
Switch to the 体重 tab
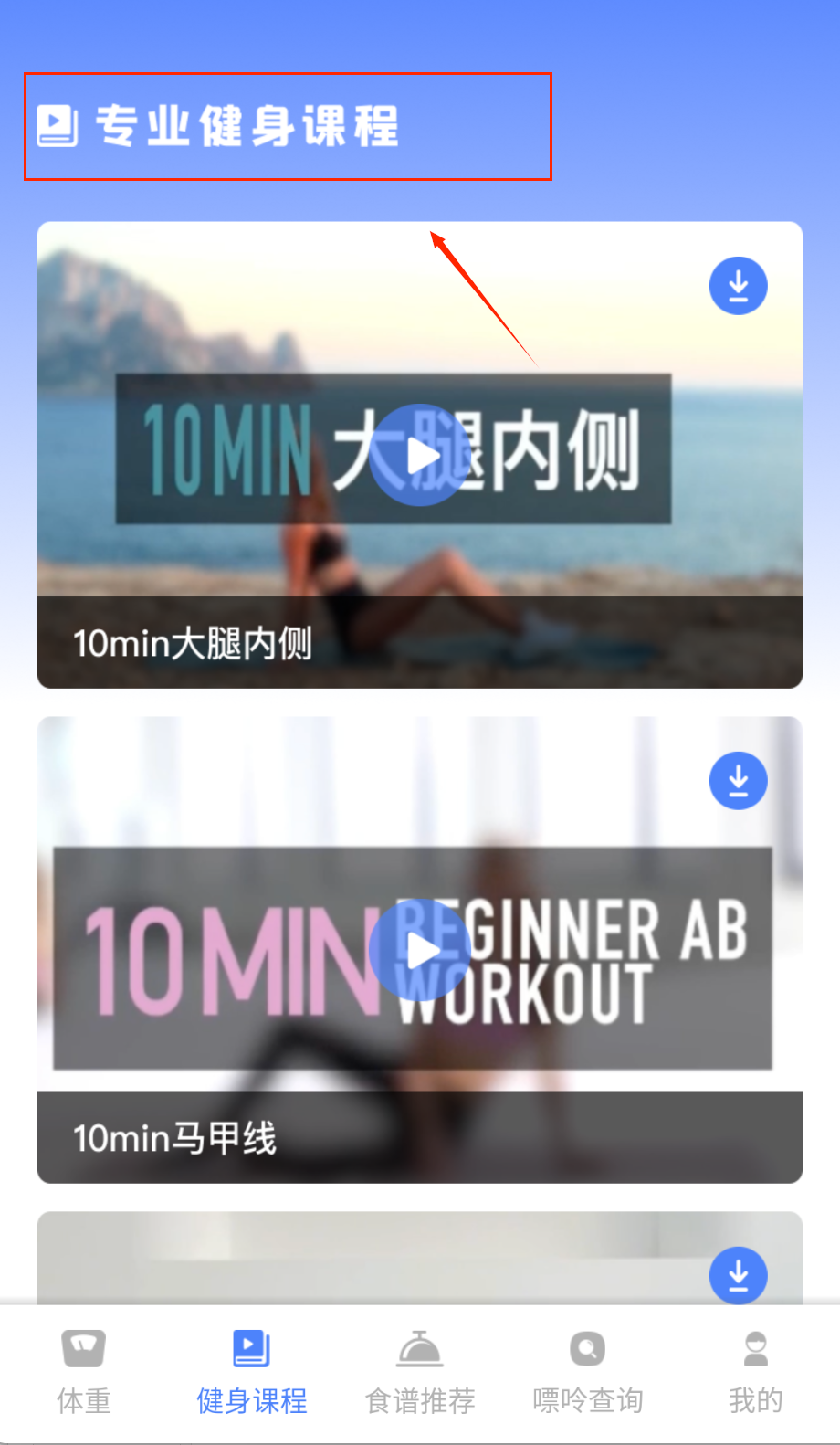click(x=84, y=1372)
